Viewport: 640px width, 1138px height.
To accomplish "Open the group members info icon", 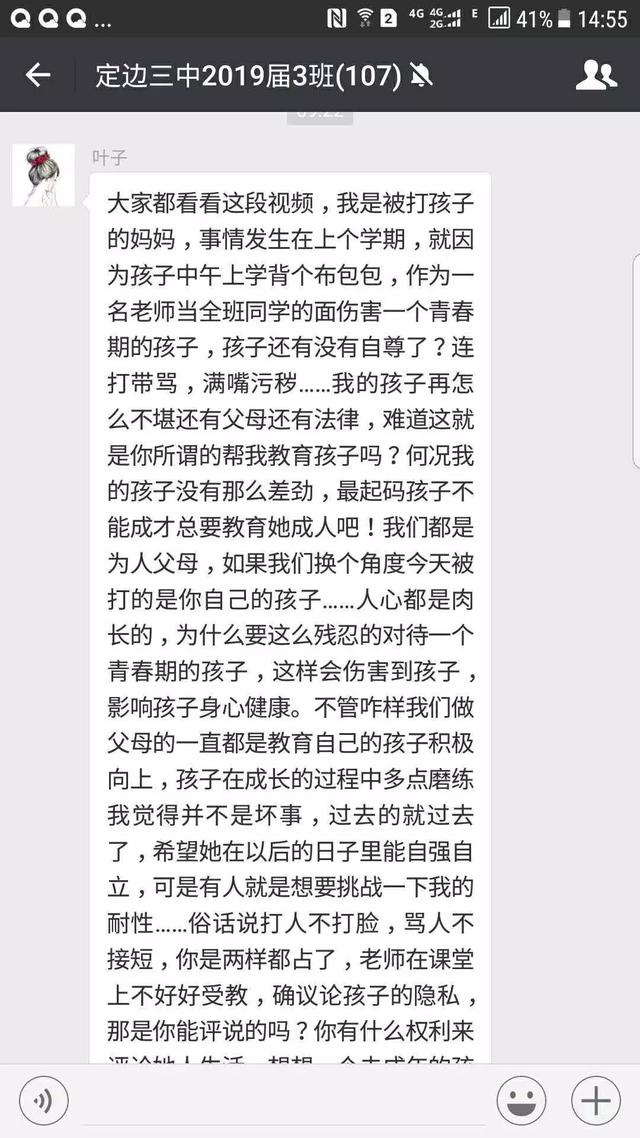I will point(596,75).
